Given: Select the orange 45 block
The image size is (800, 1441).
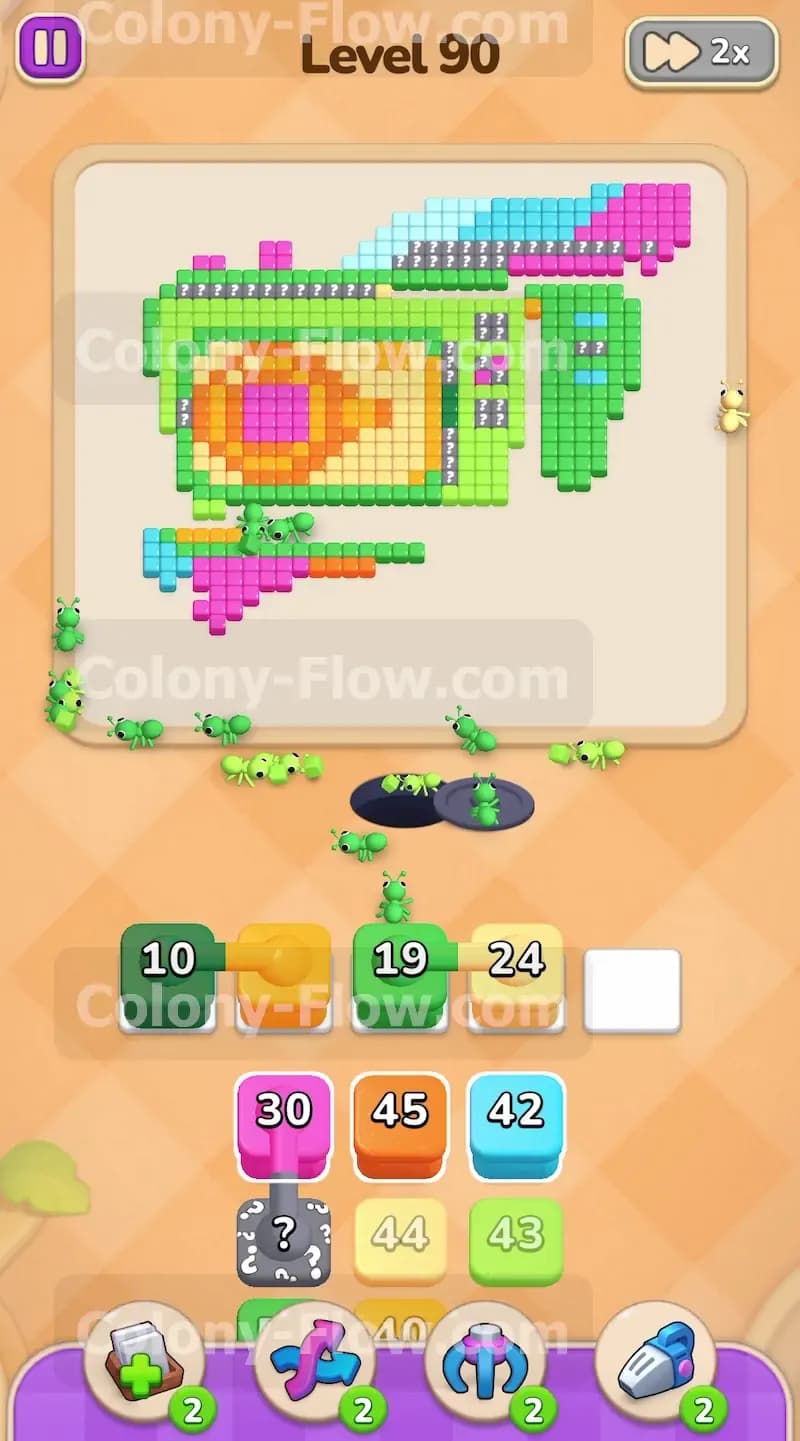Looking at the screenshot, I should [x=400, y=1124].
